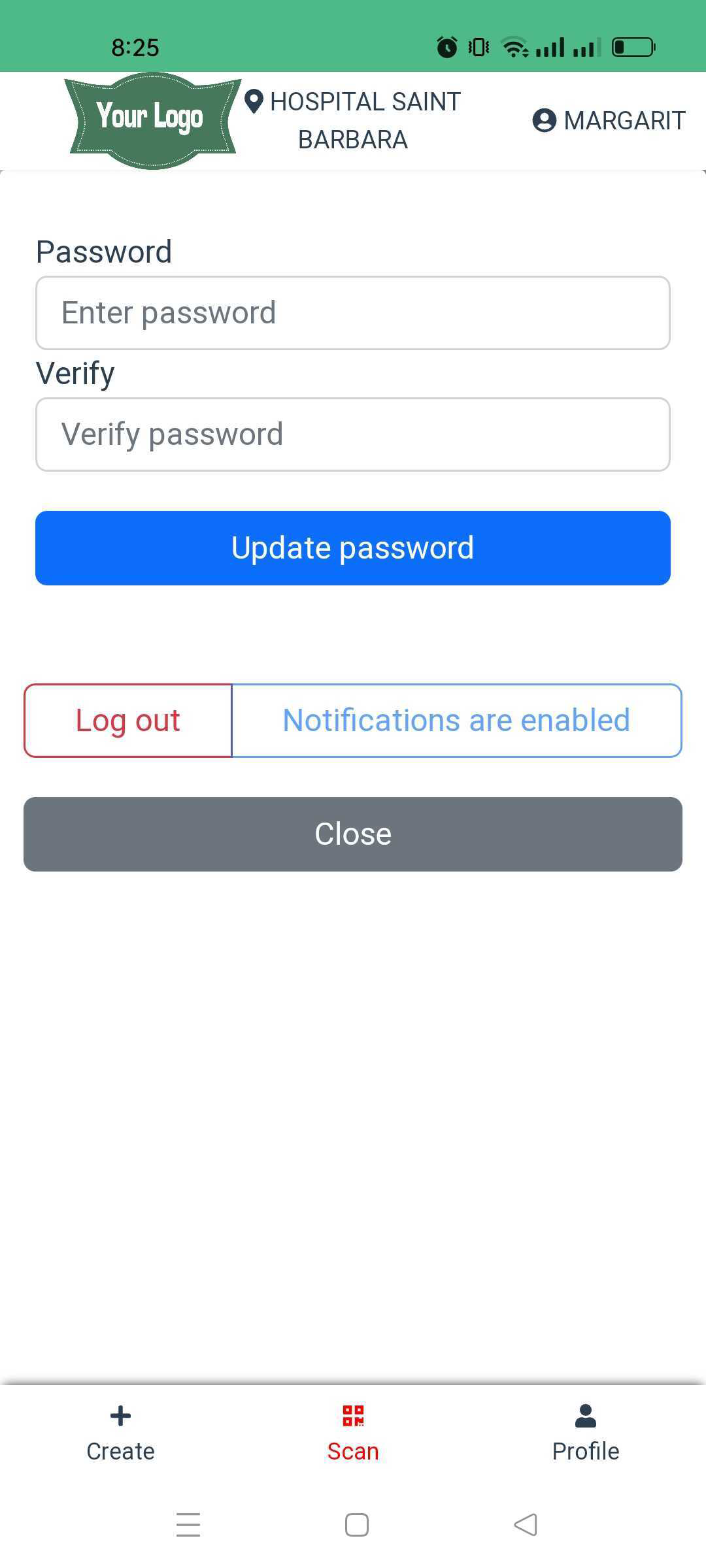Submit with Update password button
This screenshot has width=706, height=1568.
[353, 548]
